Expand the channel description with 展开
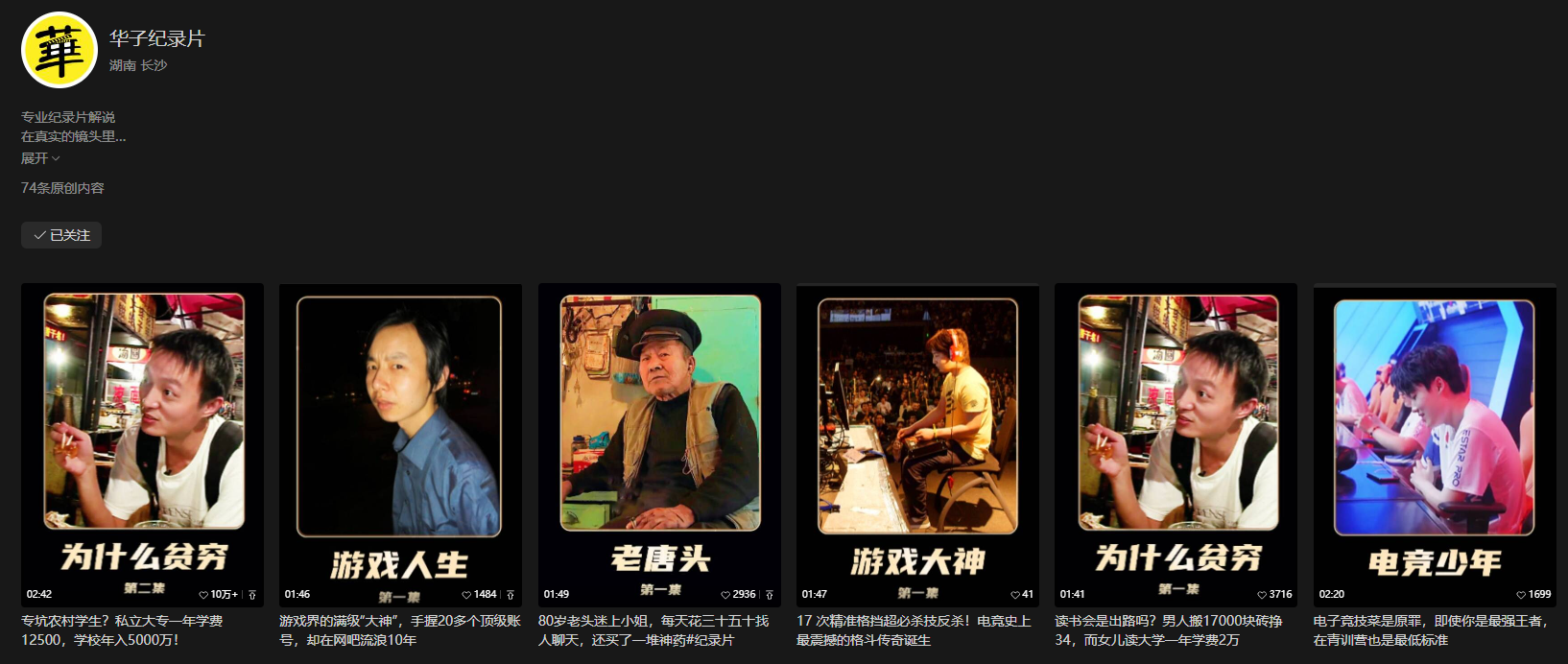 [x=40, y=158]
